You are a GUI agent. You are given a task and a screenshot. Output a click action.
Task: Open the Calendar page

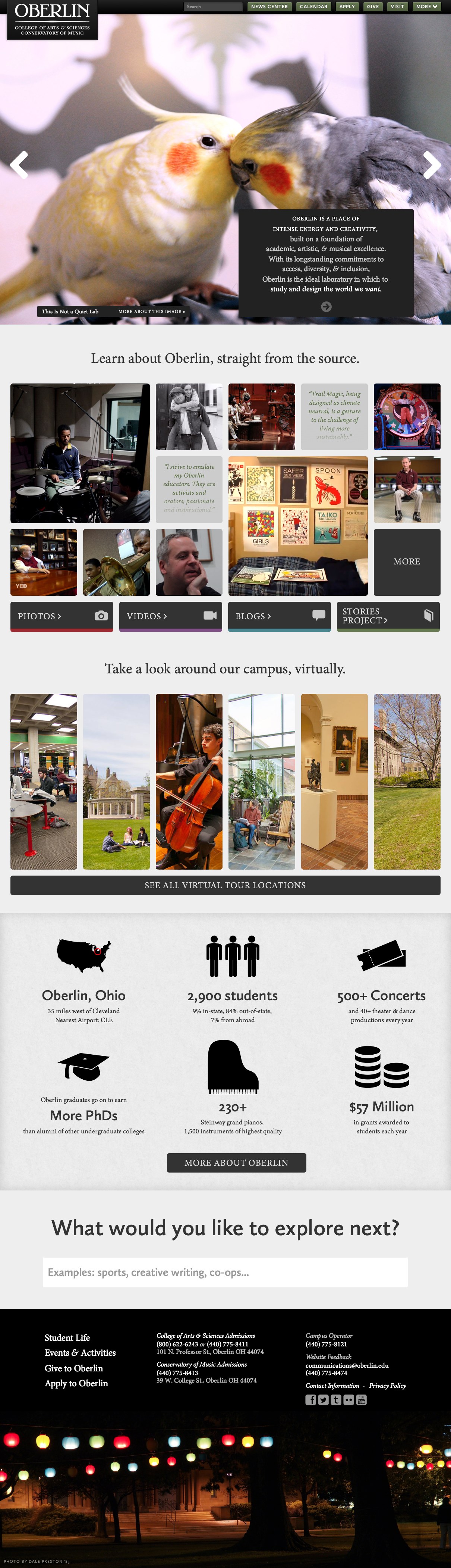pyautogui.click(x=313, y=7)
